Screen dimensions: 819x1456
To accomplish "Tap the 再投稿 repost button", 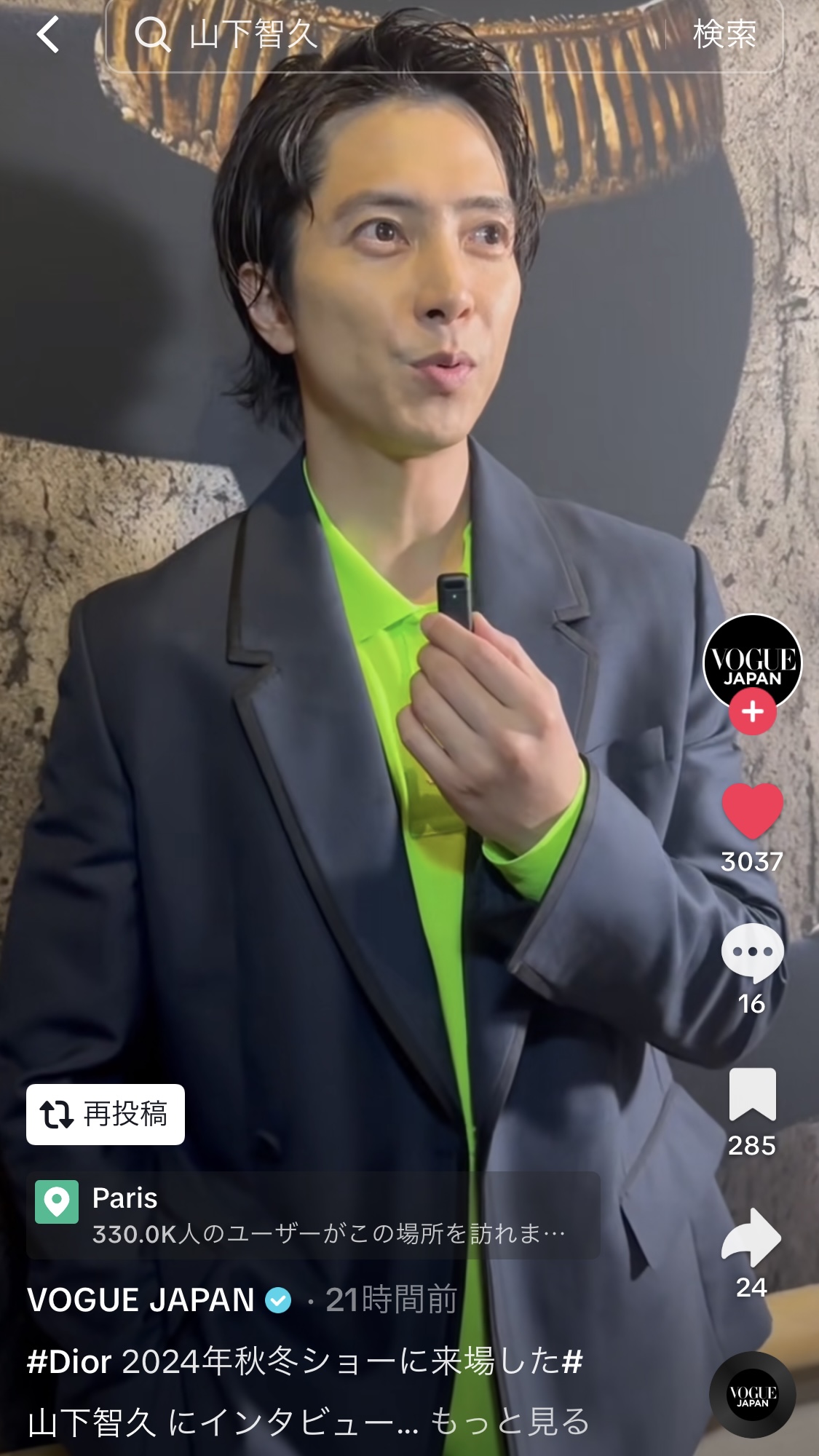I will [106, 1115].
